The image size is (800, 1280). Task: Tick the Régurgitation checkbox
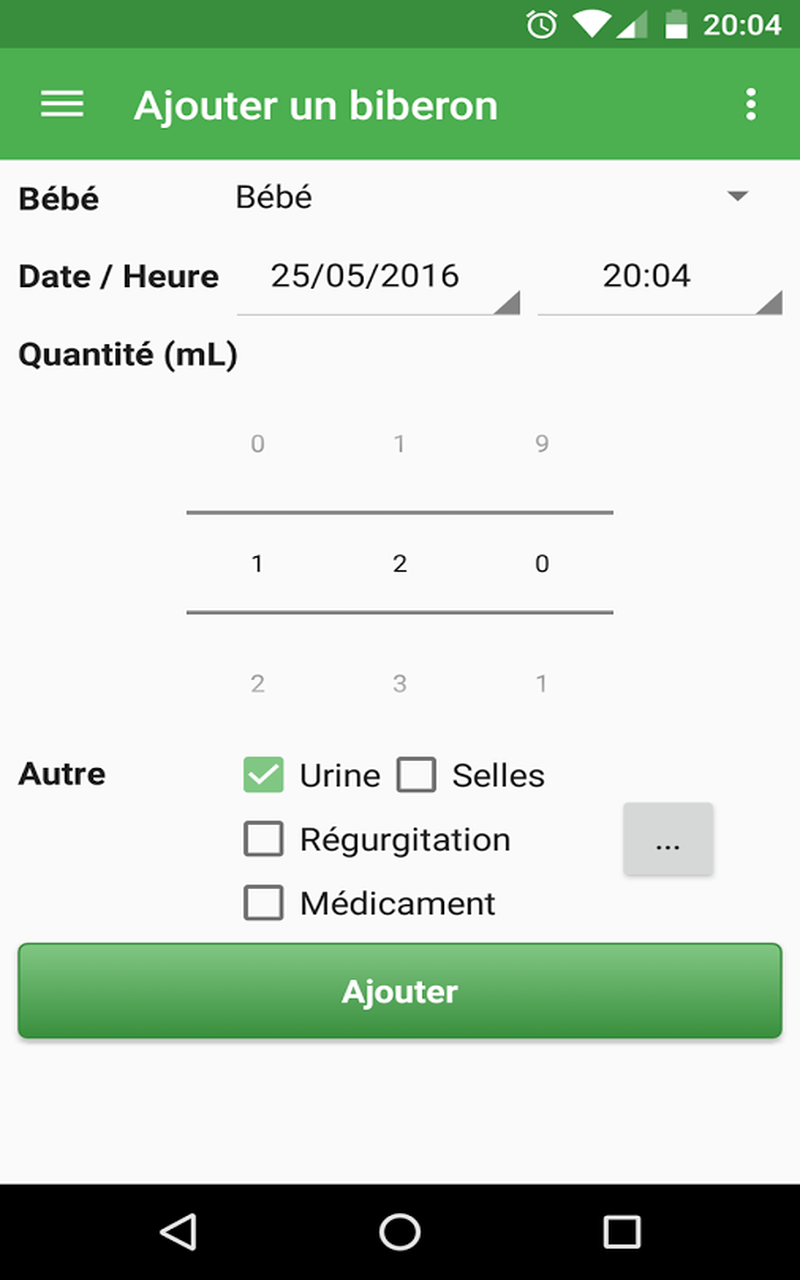point(264,839)
